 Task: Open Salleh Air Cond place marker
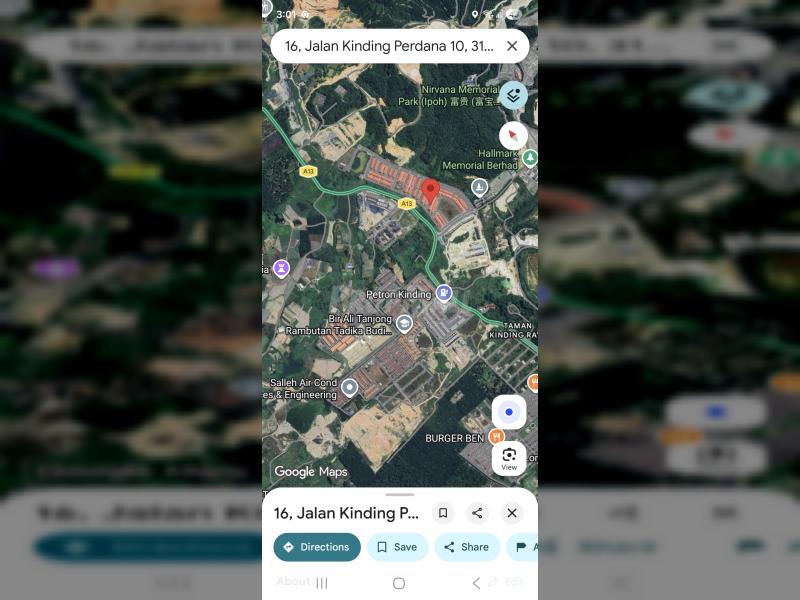click(x=349, y=387)
